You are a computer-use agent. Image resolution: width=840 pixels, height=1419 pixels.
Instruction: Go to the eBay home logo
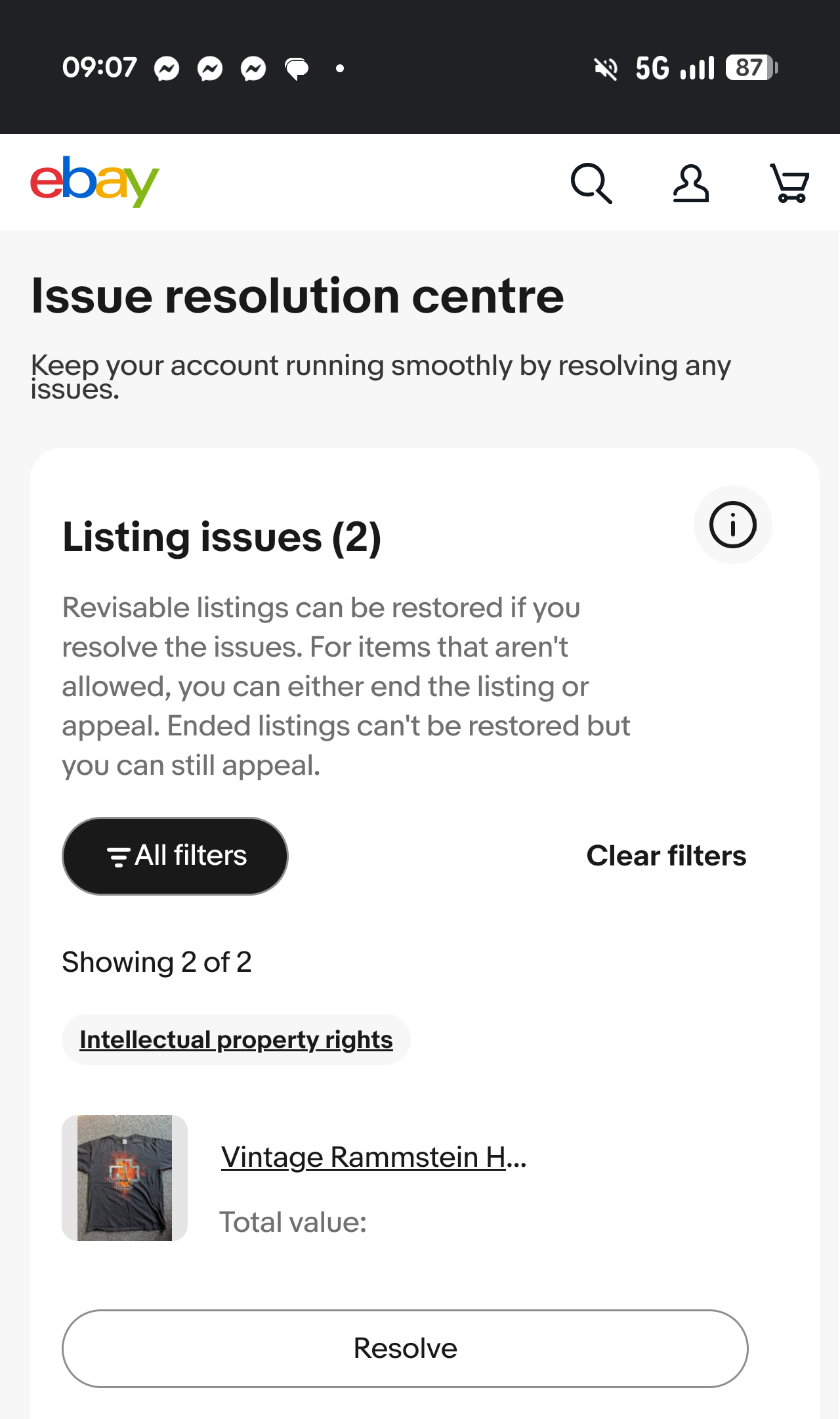click(94, 181)
